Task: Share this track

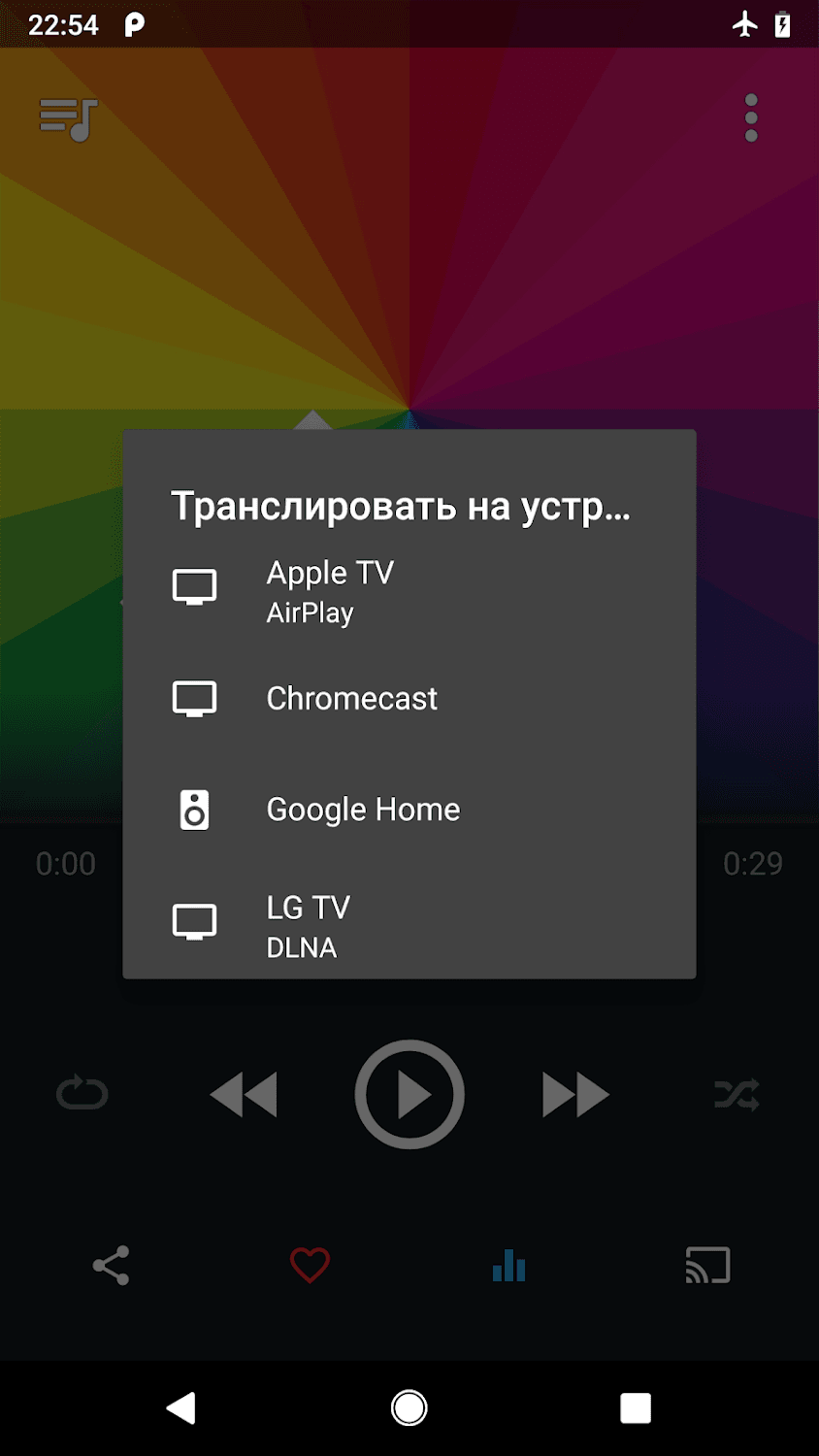Action: [x=112, y=1266]
